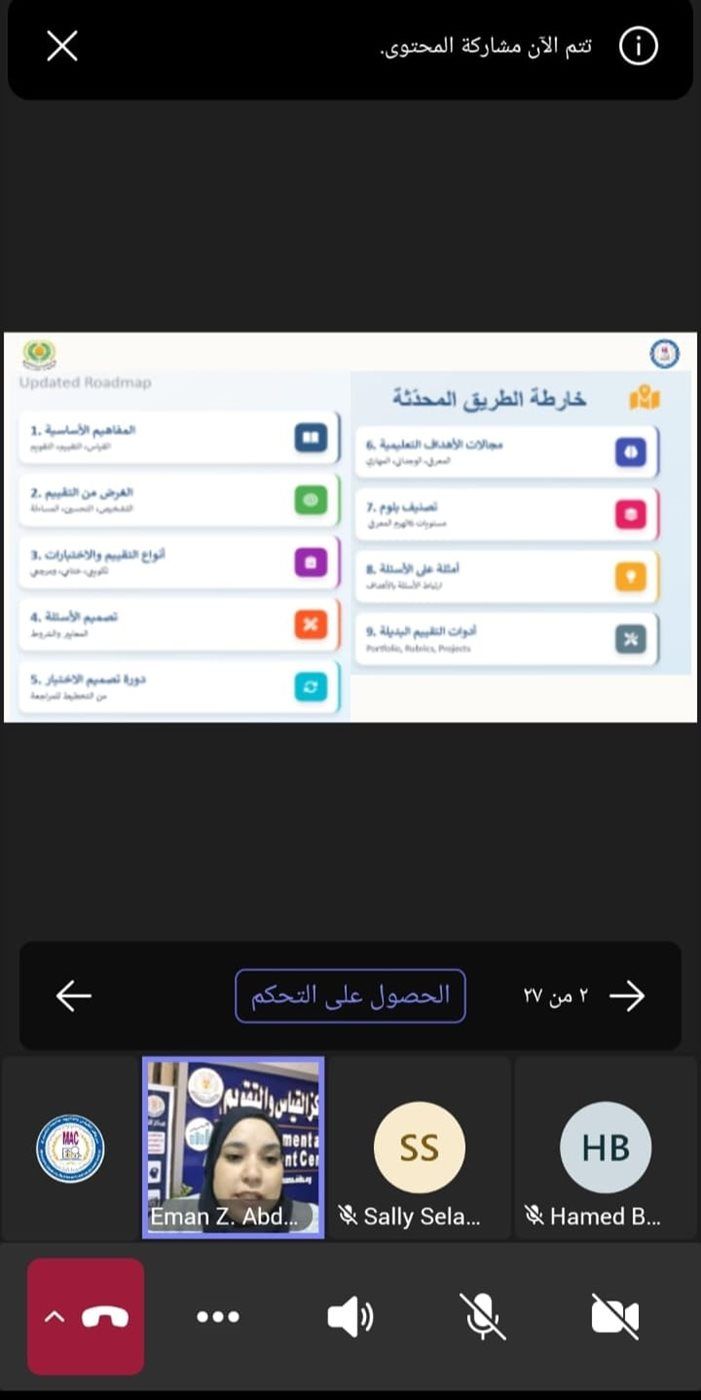This screenshot has height=1400, width=701.
Task: Select Hamed B's participant tile
Action: [x=605, y=1148]
